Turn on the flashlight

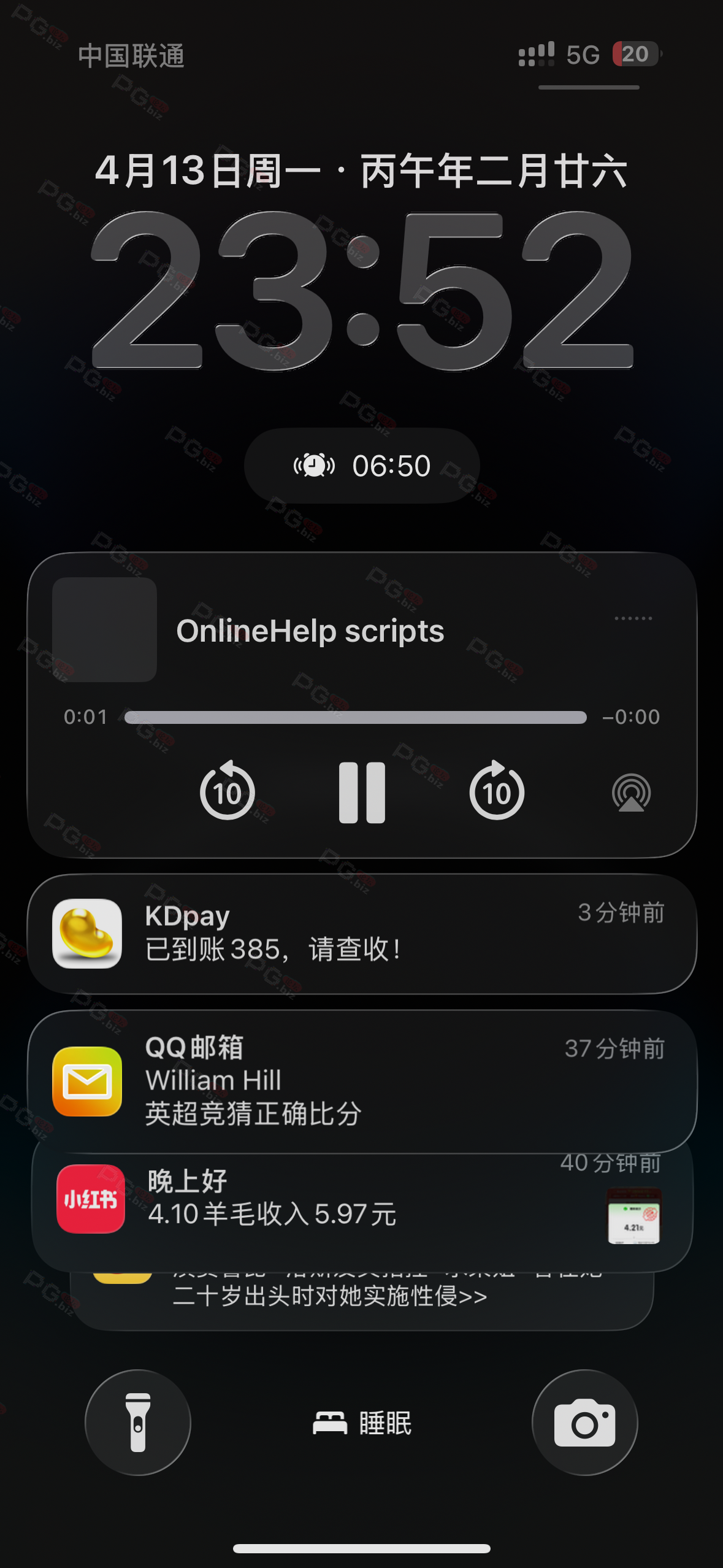tap(138, 1422)
